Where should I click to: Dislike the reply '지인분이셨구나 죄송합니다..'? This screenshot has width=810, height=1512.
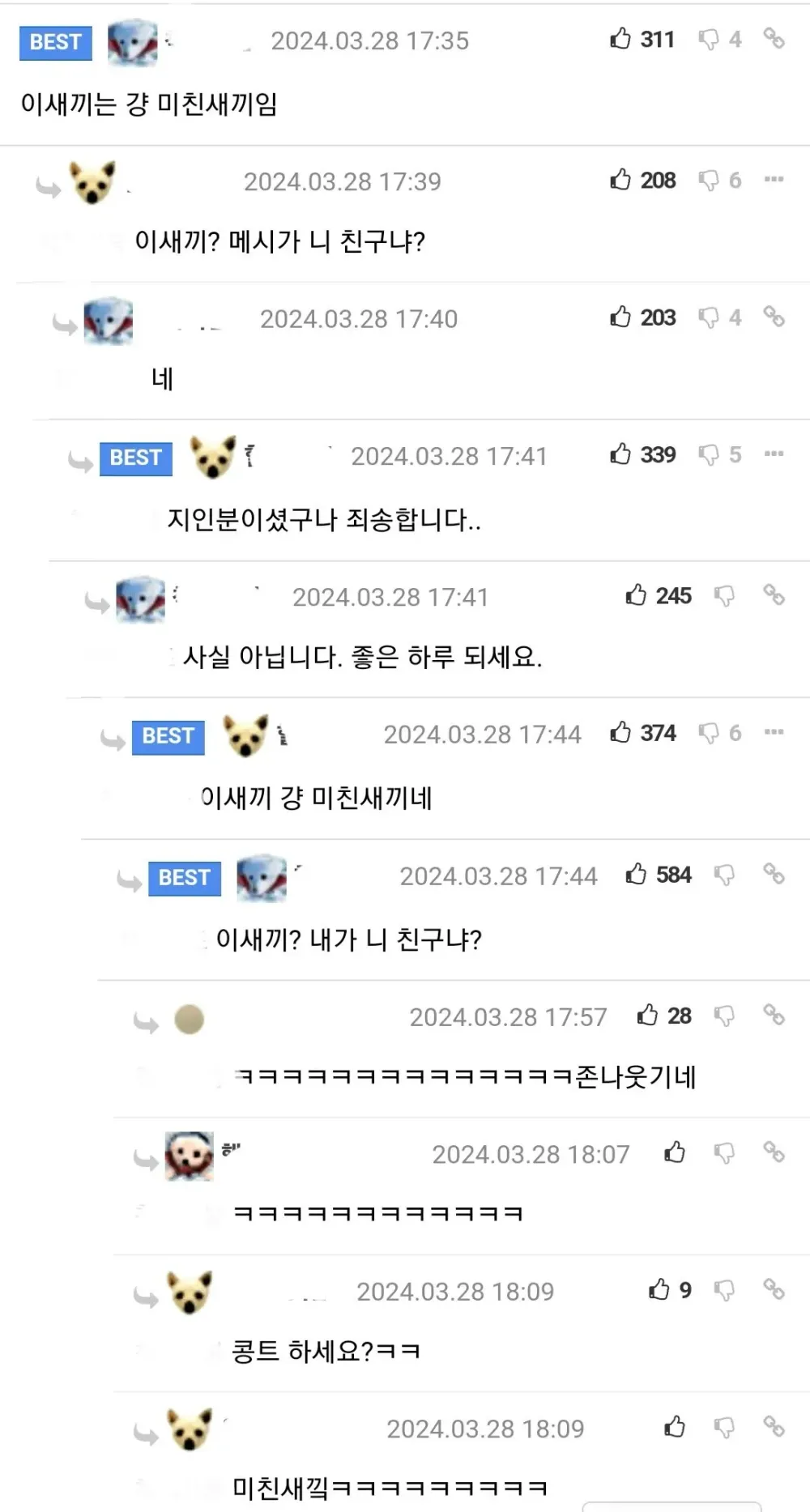click(709, 455)
